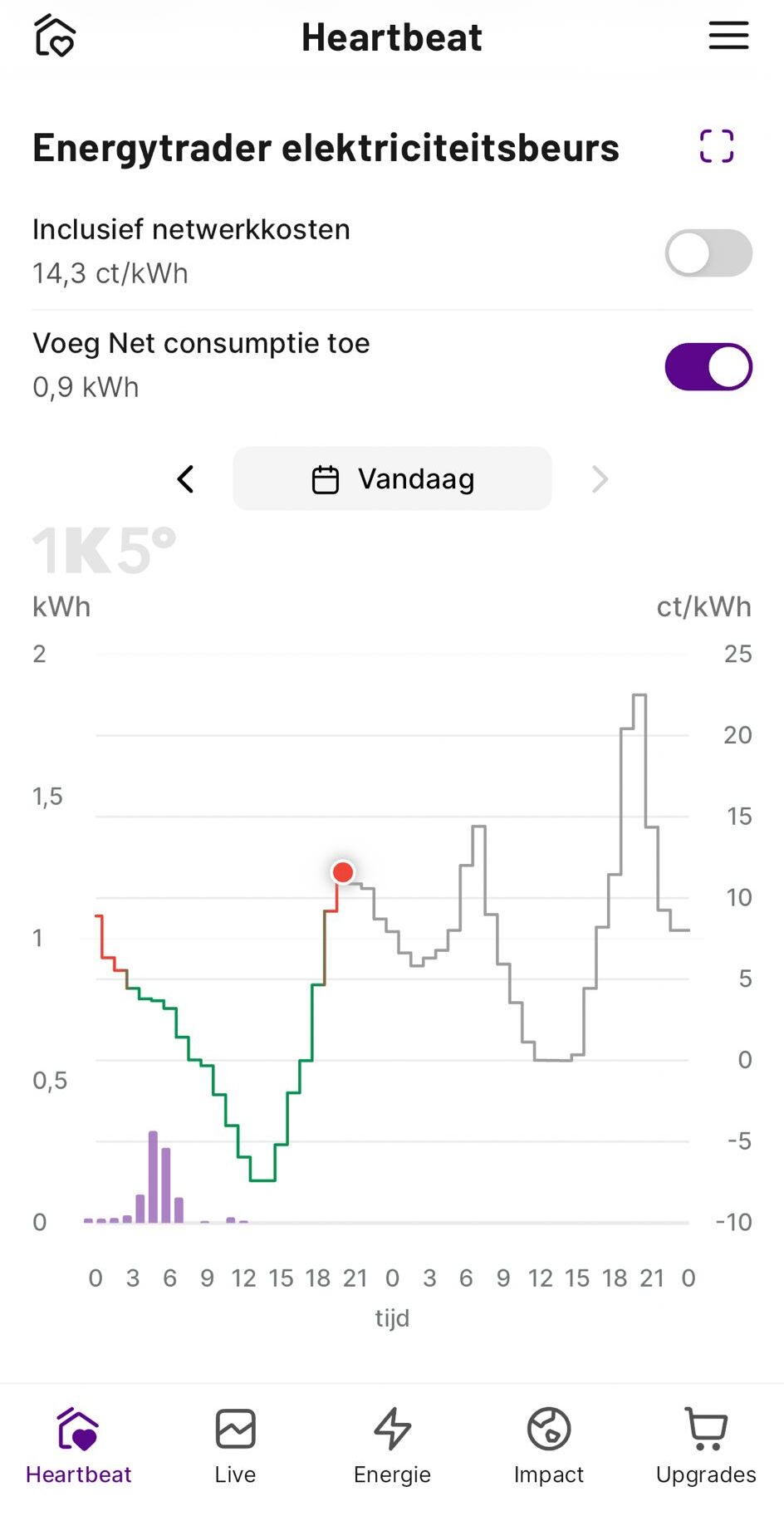Switch to the Impact tab

click(x=549, y=1445)
